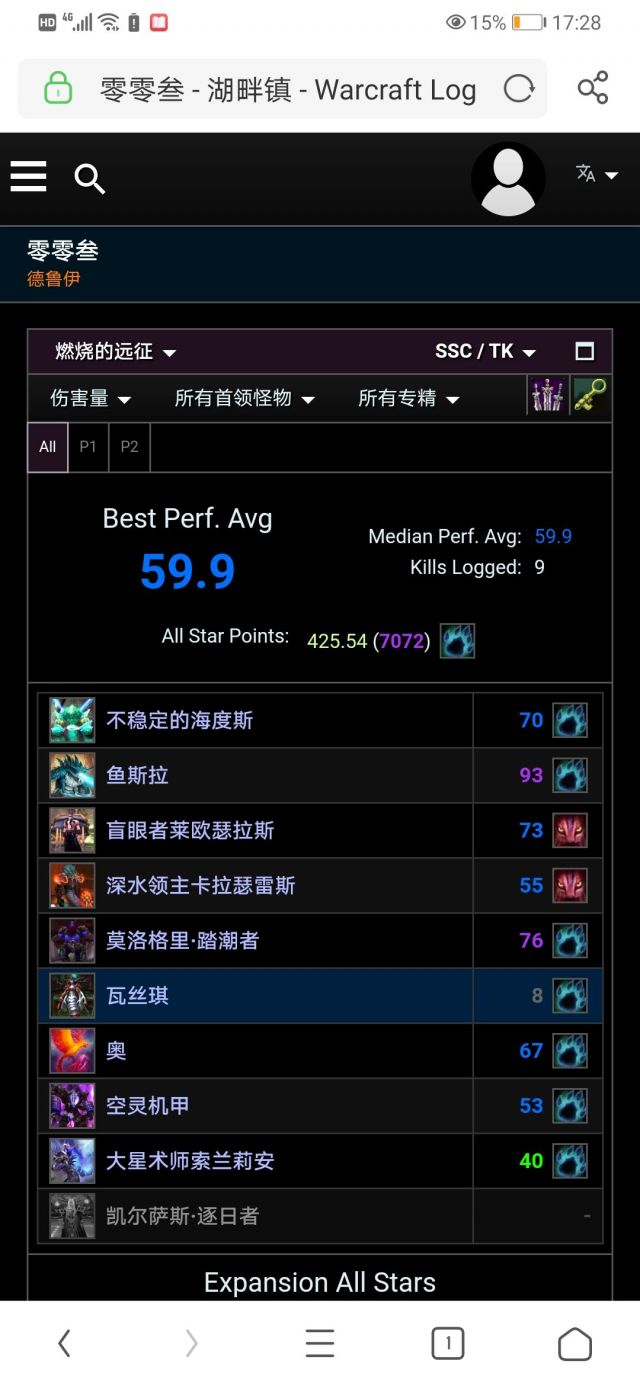Open the 所有专精 spec filter

click(408, 399)
